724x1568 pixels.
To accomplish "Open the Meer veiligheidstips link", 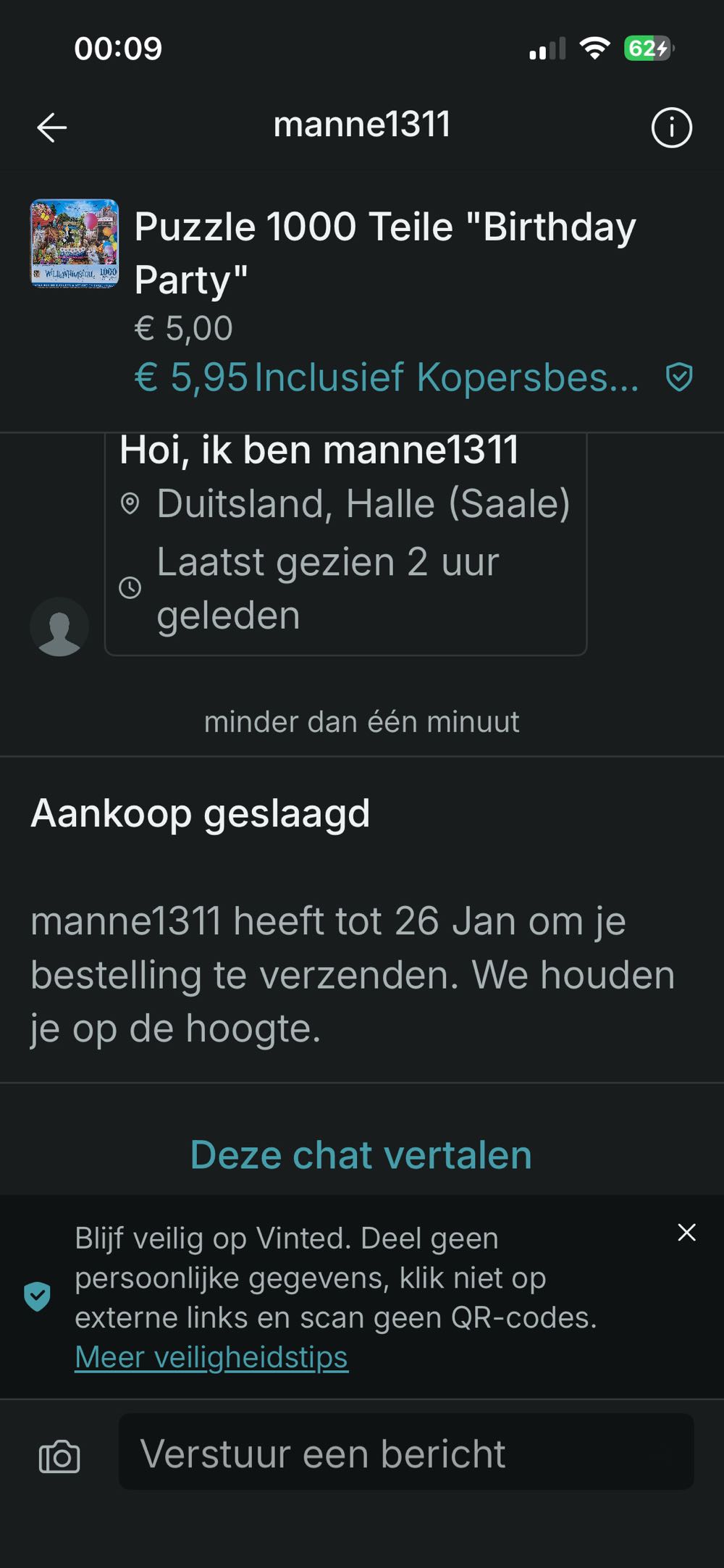I will click(x=211, y=1357).
